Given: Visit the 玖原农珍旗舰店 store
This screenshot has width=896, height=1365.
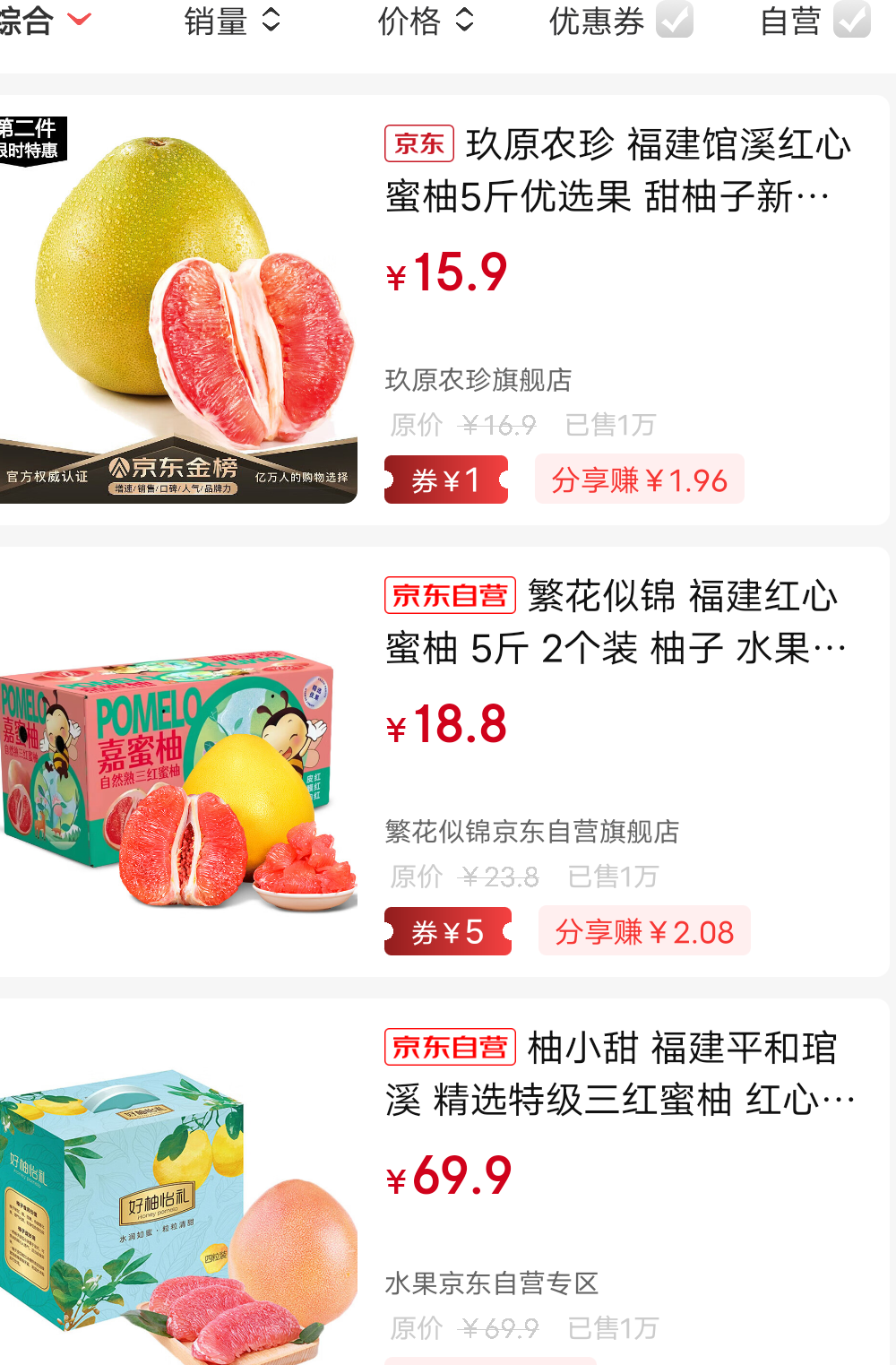Looking at the screenshot, I should pos(478,380).
